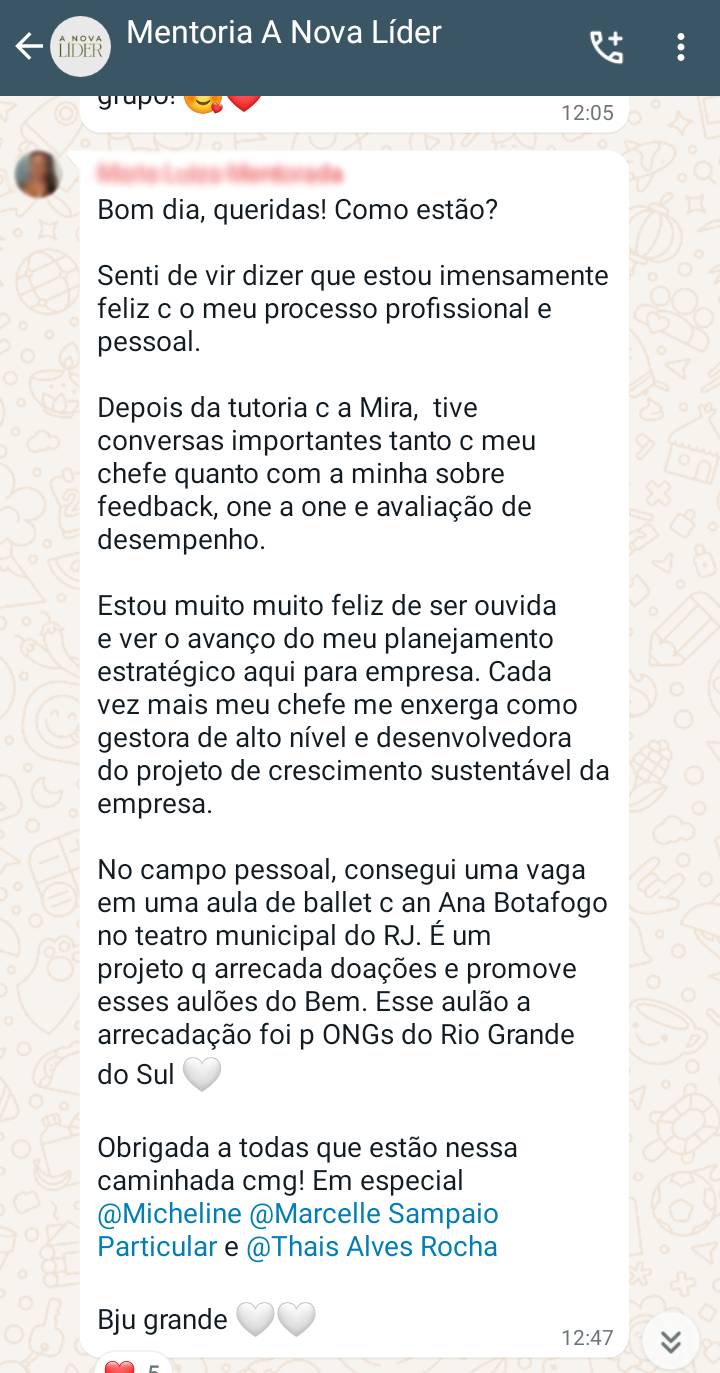Screen dimensions: 720x1373
Task: Tap the back arrow to return to chats
Action: (27, 45)
